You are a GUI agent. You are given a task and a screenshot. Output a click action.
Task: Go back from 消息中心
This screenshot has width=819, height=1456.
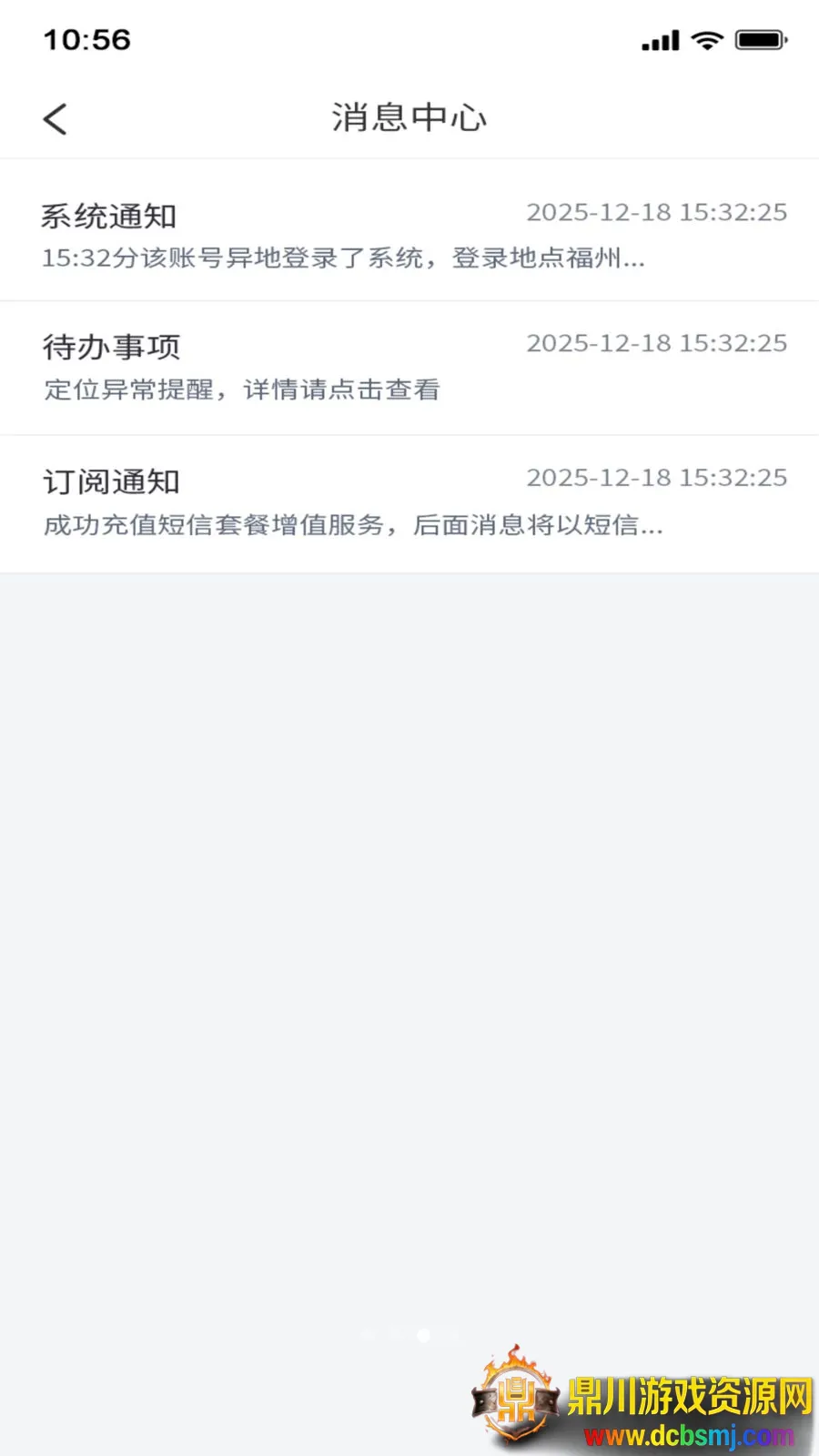56,118
